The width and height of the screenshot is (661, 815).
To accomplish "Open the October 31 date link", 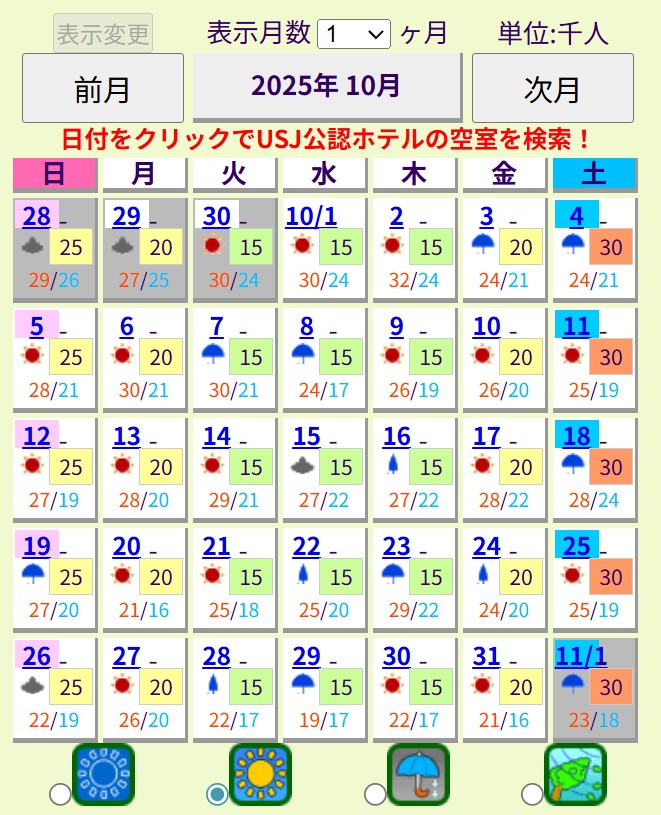I will [487, 657].
